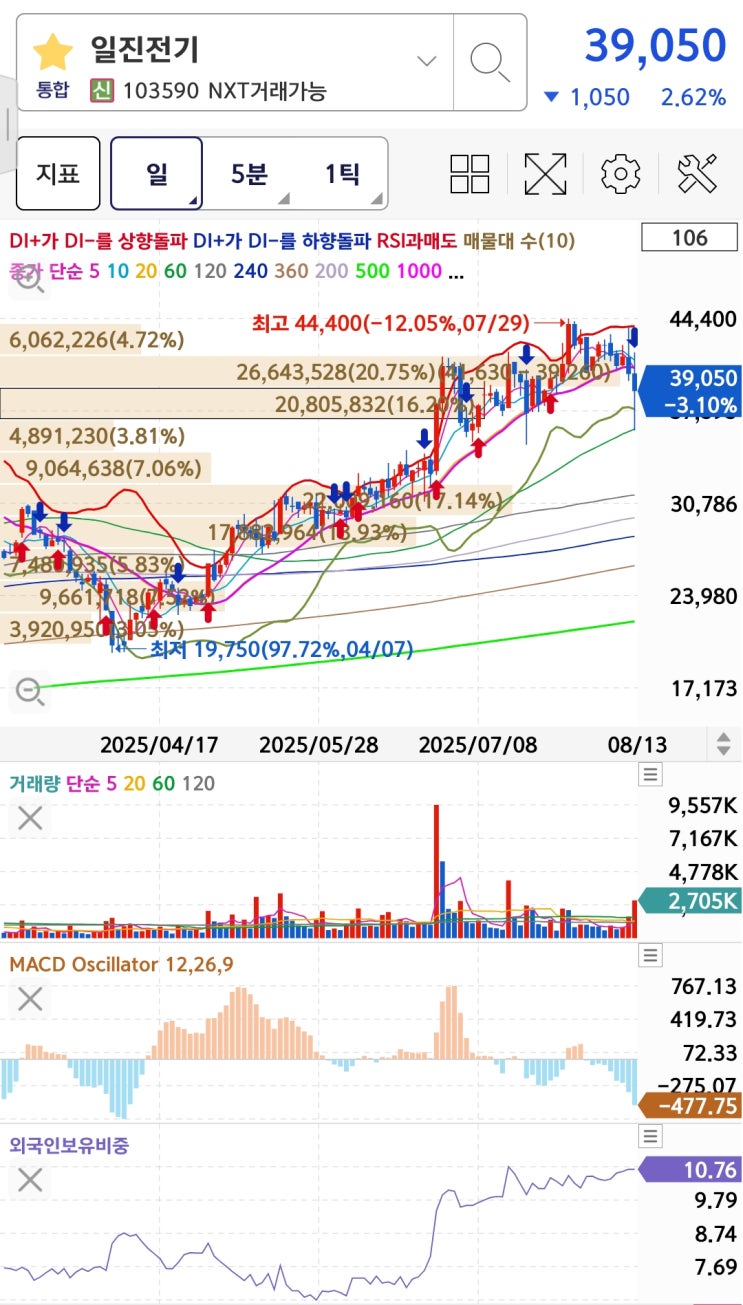Open the 지표 indicators button
The height and width of the screenshot is (1305, 743).
(x=58, y=173)
